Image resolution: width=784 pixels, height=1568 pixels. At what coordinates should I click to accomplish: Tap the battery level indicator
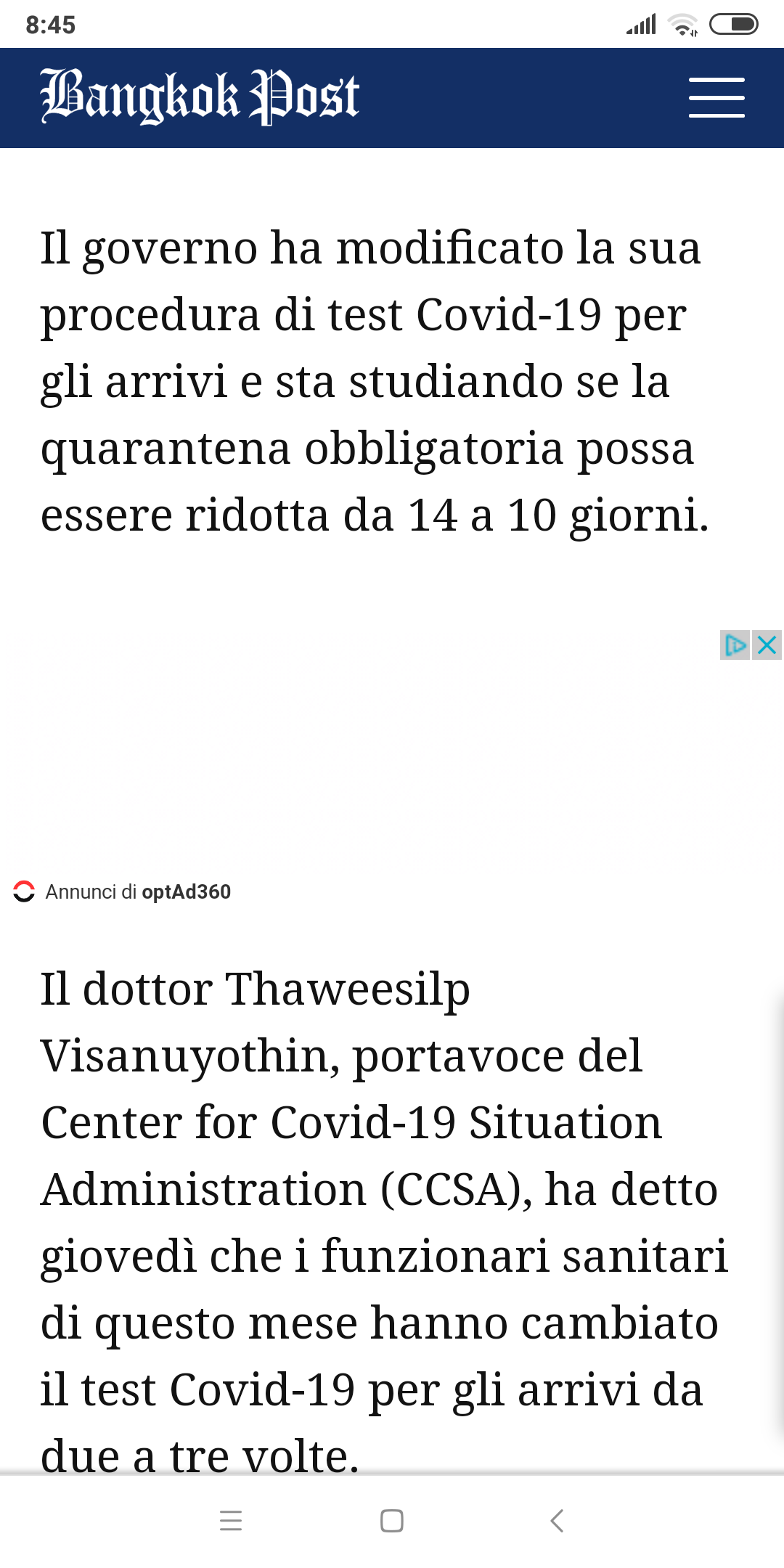tap(736, 24)
